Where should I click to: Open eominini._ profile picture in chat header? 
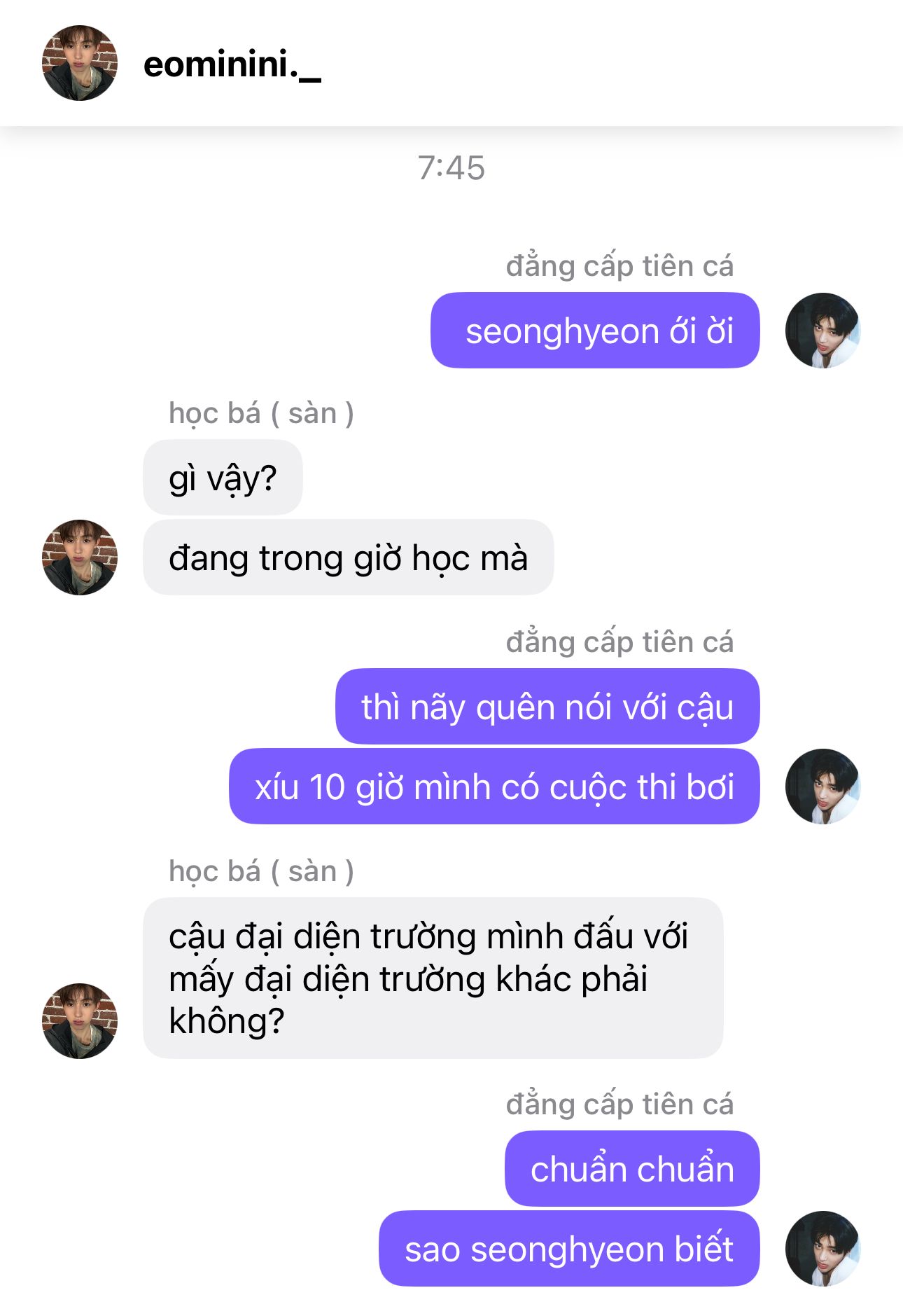pos(80,64)
